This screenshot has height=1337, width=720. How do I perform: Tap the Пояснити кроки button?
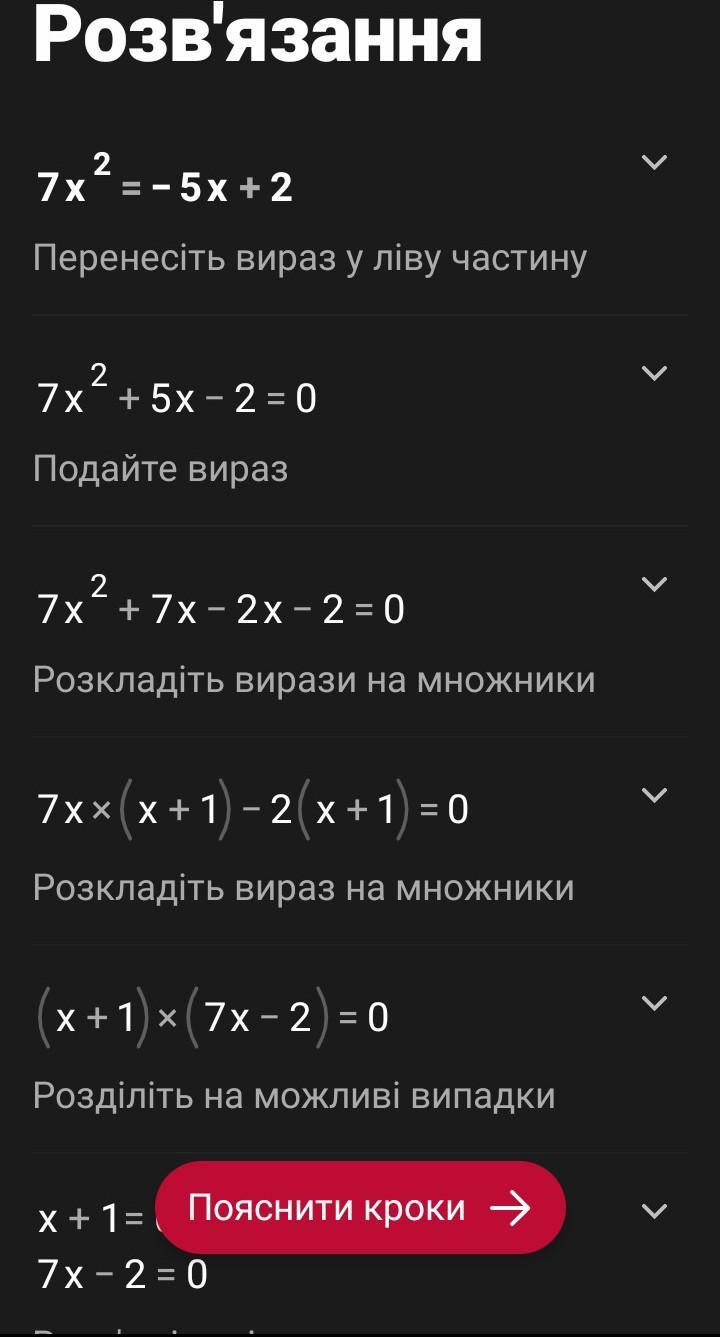click(x=360, y=1207)
